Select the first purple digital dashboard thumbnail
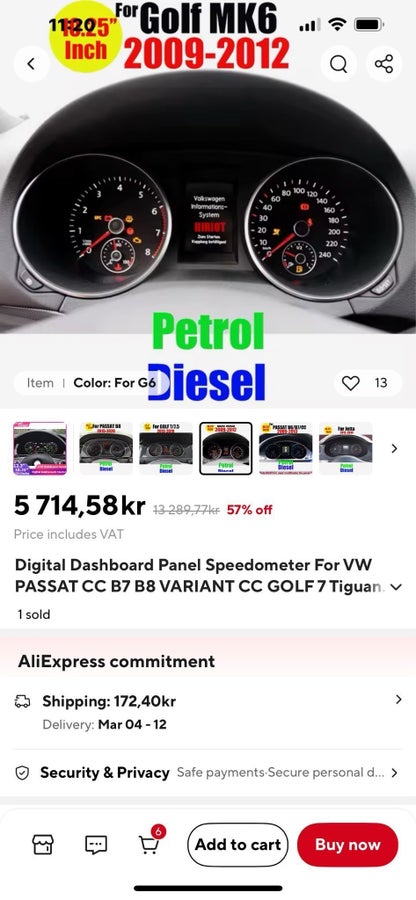416x900 pixels. click(40, 448)
